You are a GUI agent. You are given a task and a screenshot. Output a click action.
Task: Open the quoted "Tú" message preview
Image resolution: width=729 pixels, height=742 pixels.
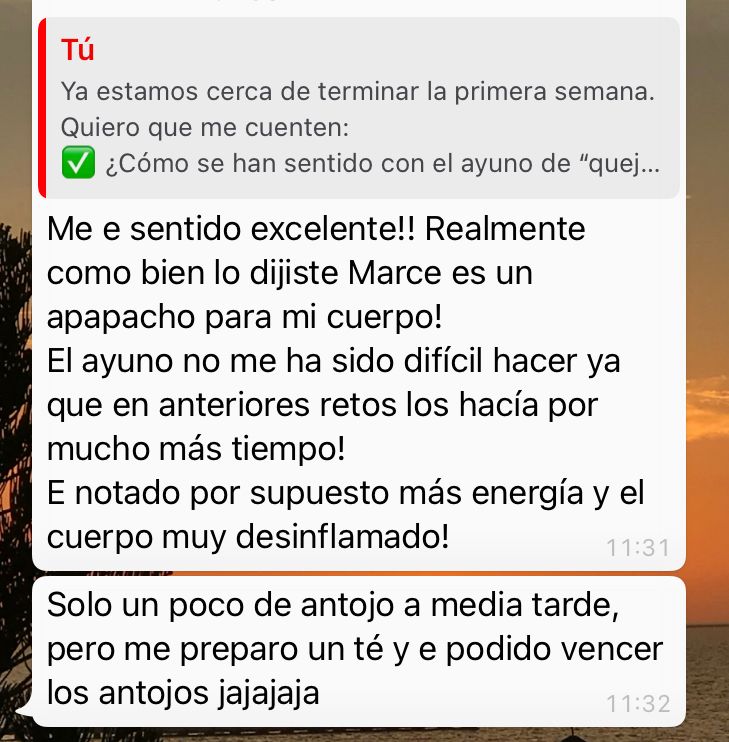(360, 108)
